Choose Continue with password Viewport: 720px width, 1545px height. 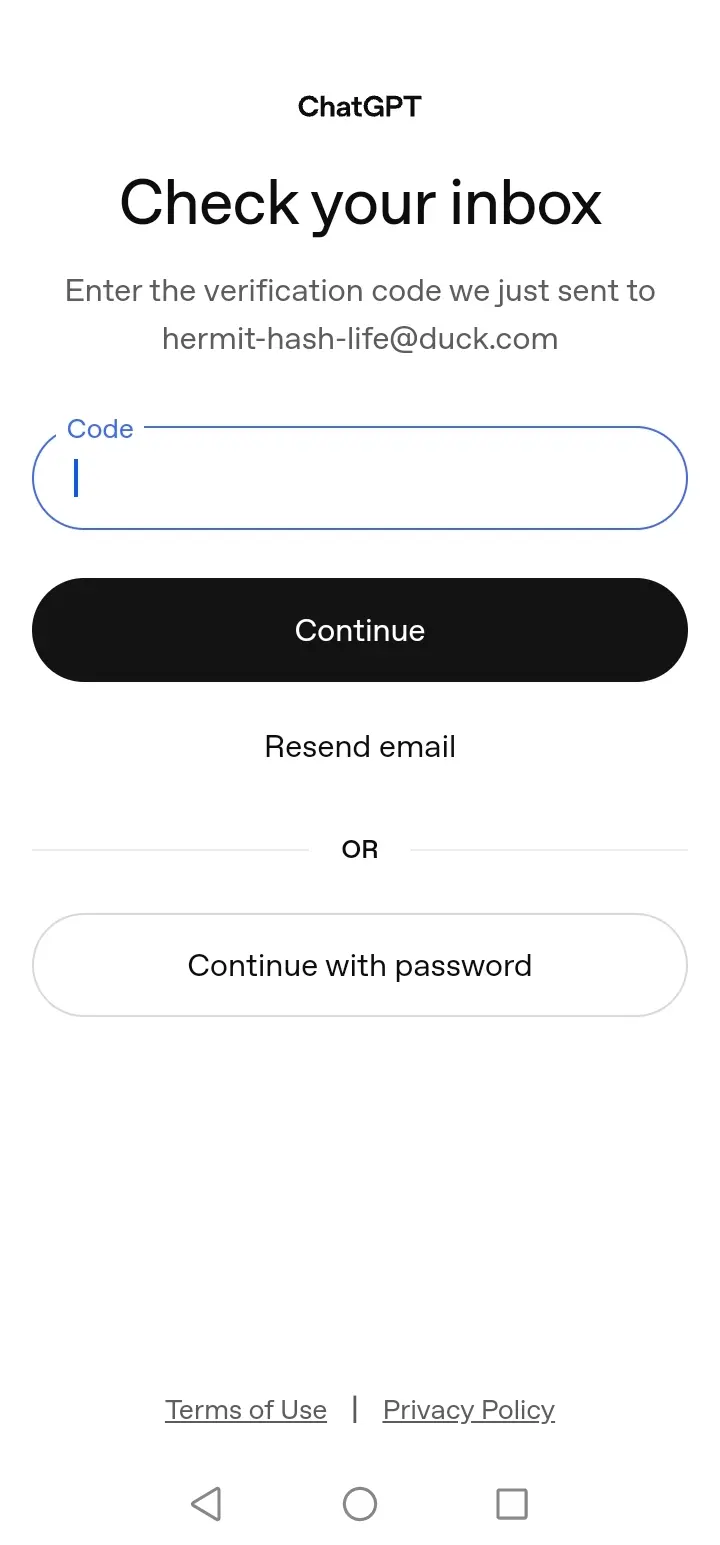360,965
